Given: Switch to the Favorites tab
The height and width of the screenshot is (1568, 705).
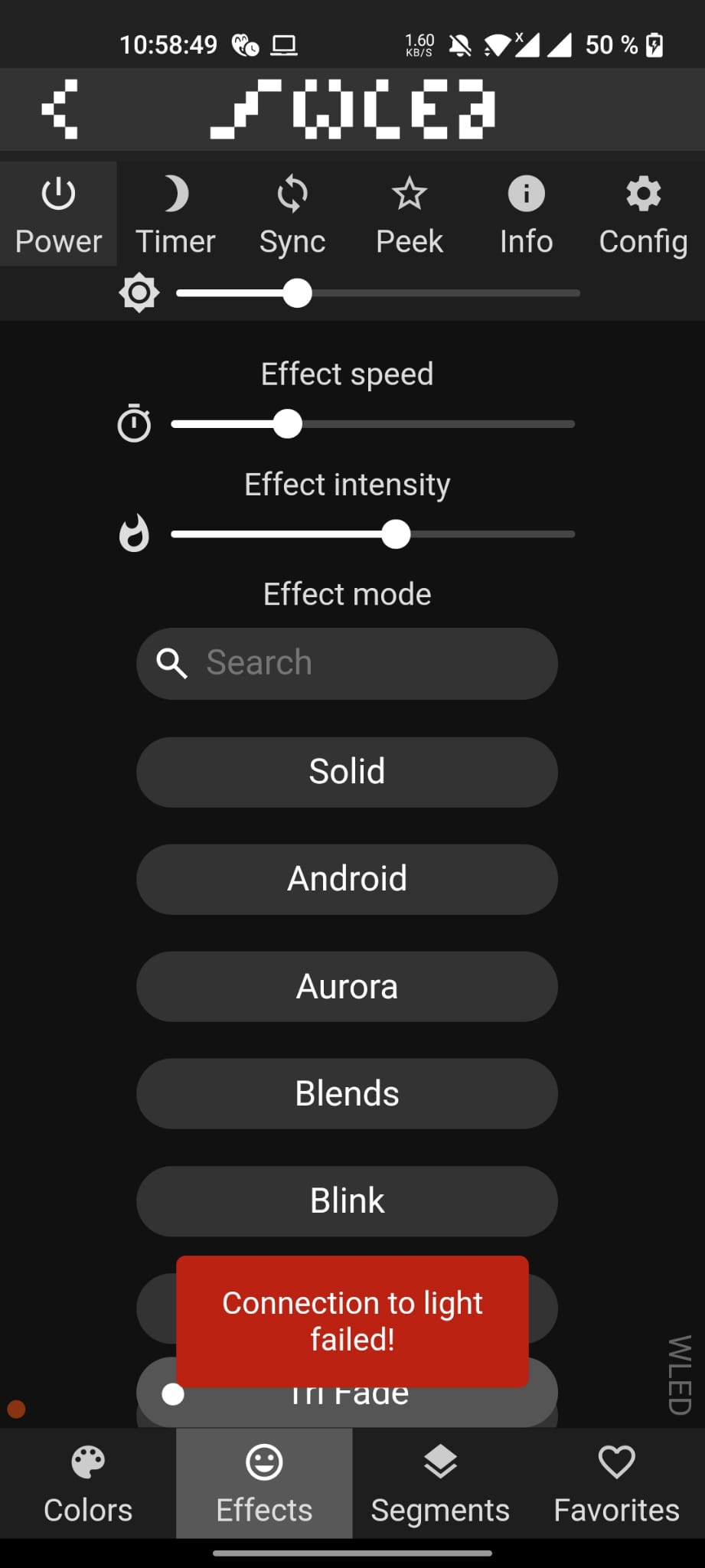Looking at the screenshot, I should tap(616, 1483).
